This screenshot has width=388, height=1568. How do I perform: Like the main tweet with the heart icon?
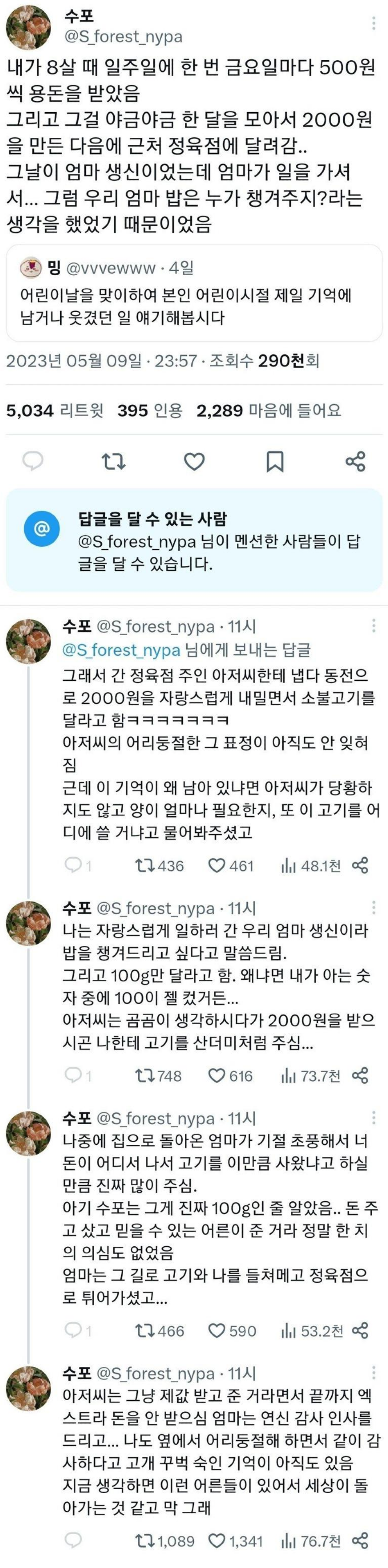pyautogui.click(x=194, y=462)
